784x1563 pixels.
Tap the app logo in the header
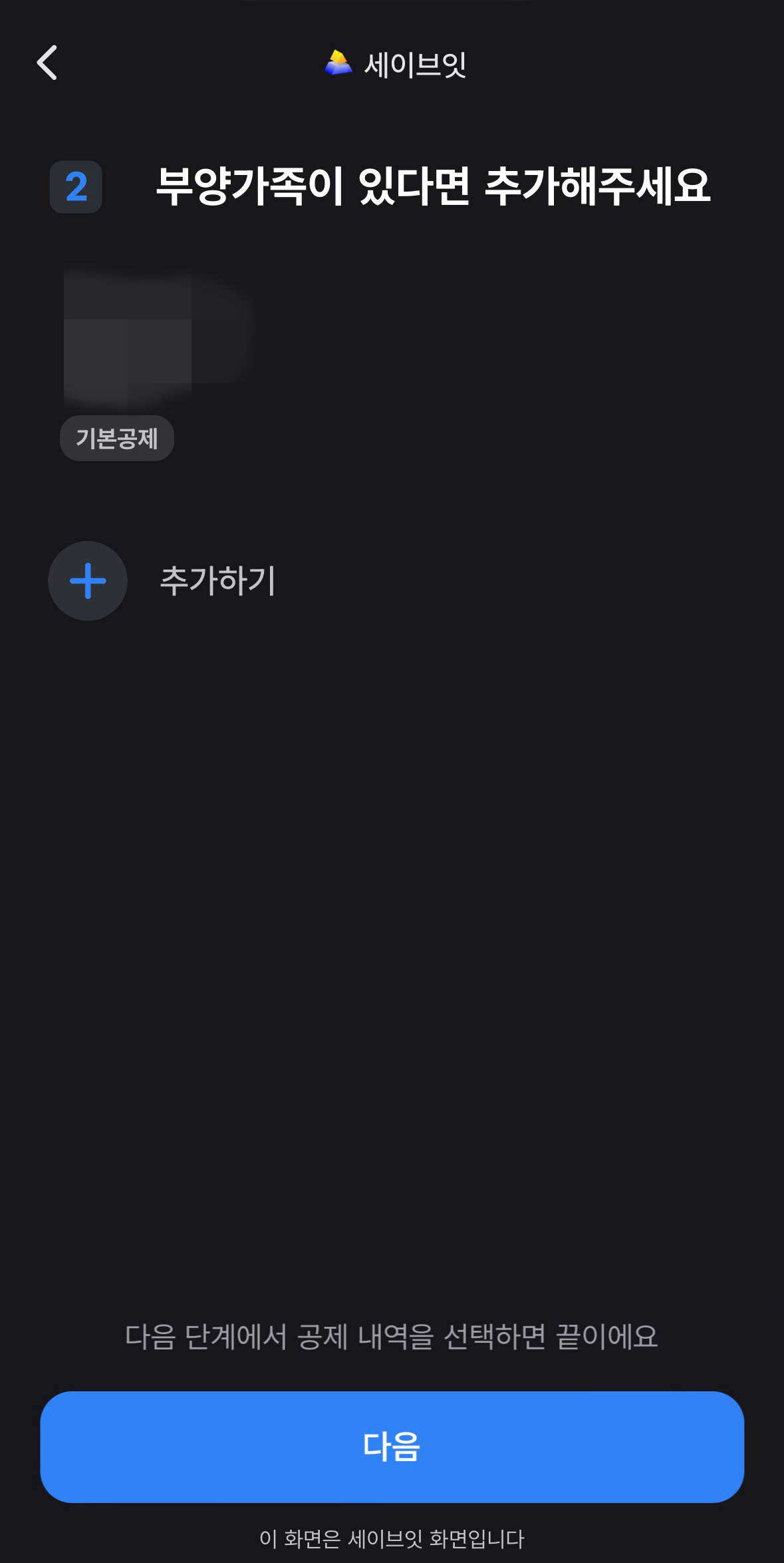point(338,63)
